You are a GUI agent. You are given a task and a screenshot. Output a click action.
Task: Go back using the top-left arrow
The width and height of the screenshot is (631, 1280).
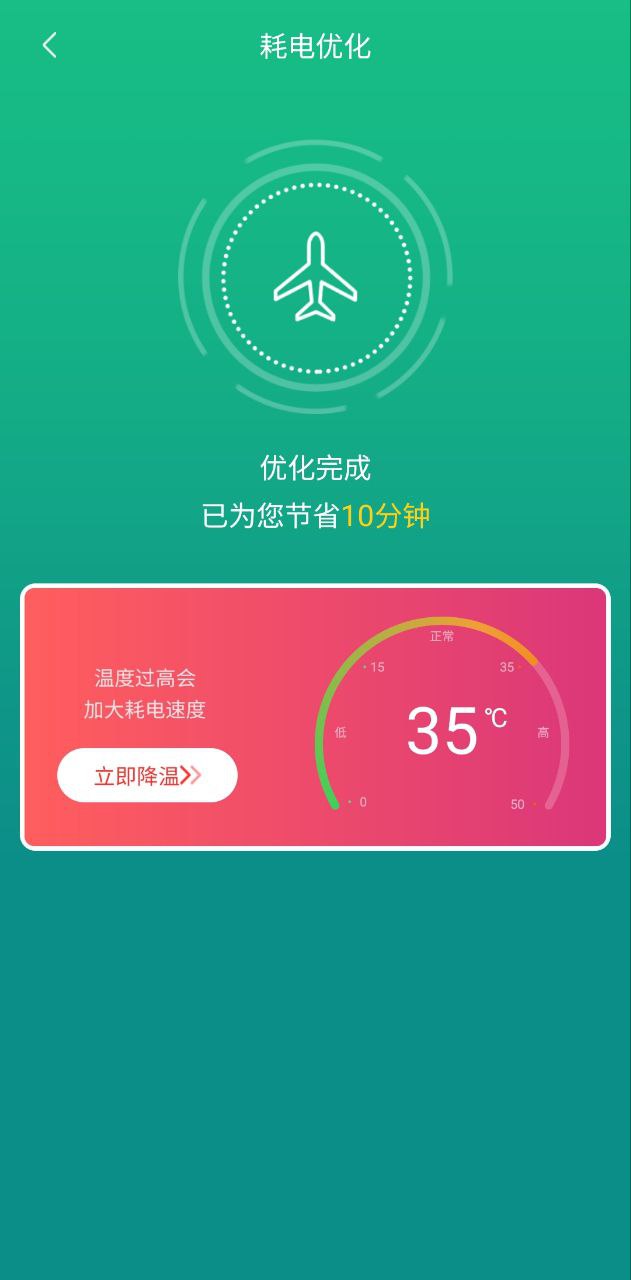point(49,45)
